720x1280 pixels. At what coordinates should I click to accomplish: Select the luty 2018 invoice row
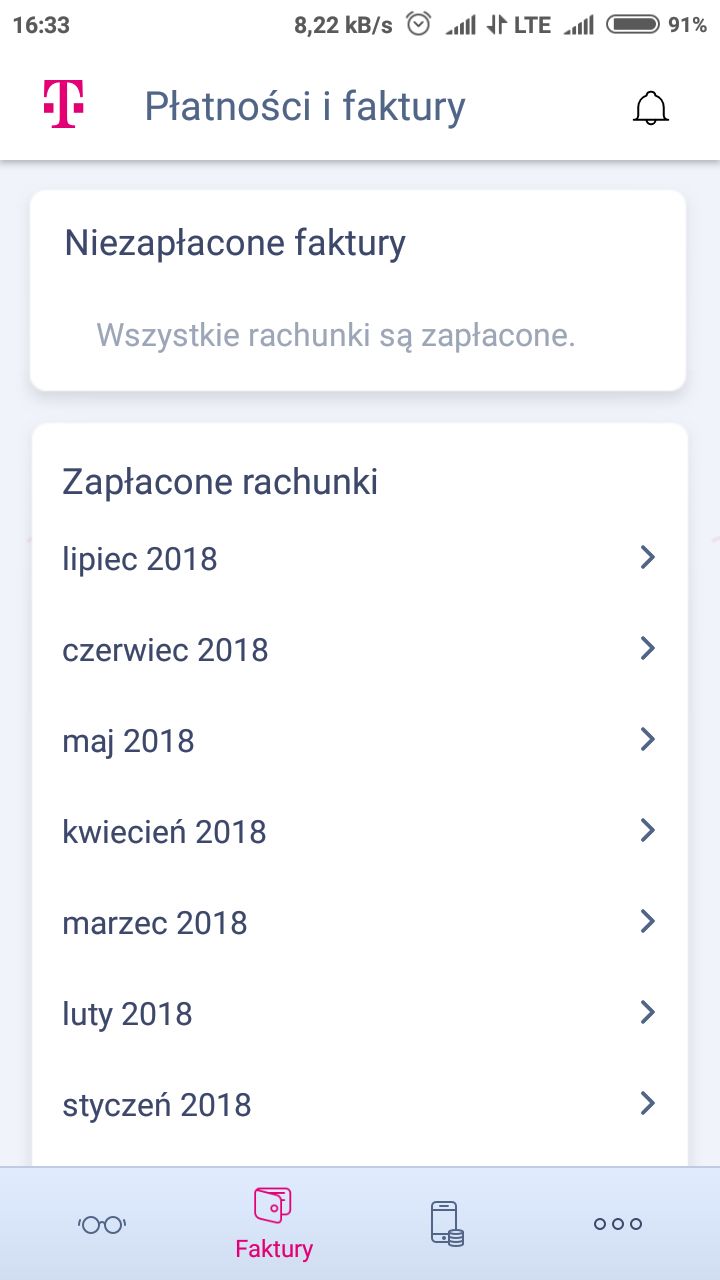coord(360,1013)
